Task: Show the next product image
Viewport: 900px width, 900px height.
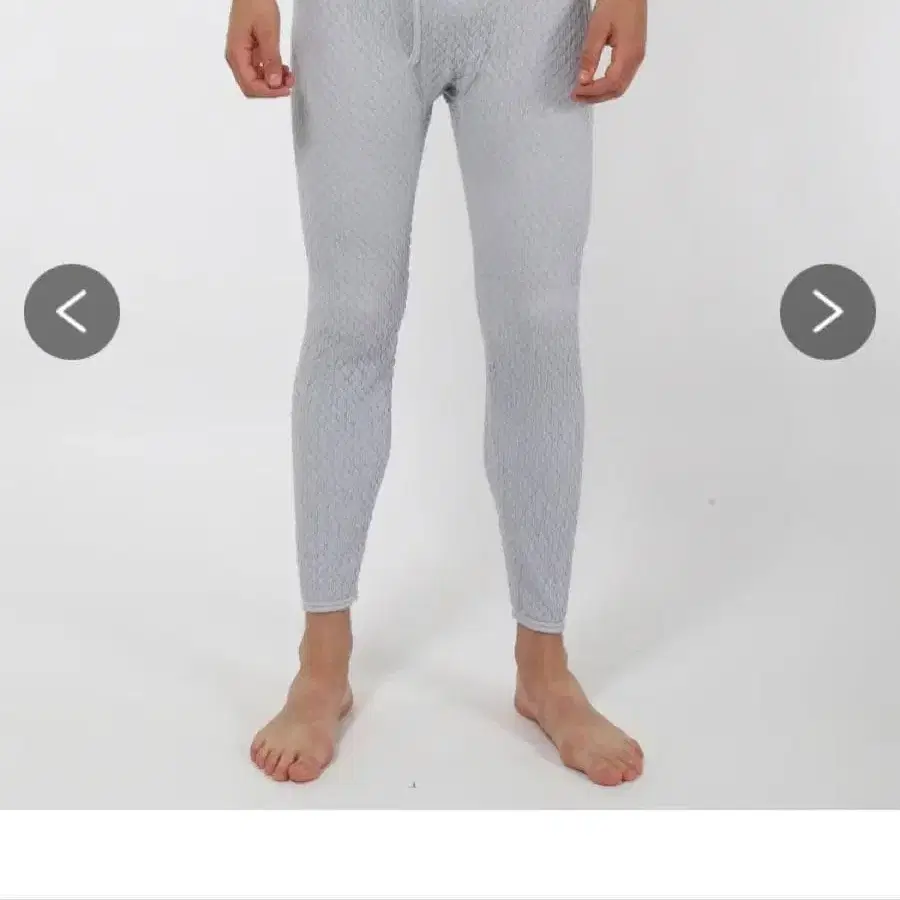Action: 827,312
